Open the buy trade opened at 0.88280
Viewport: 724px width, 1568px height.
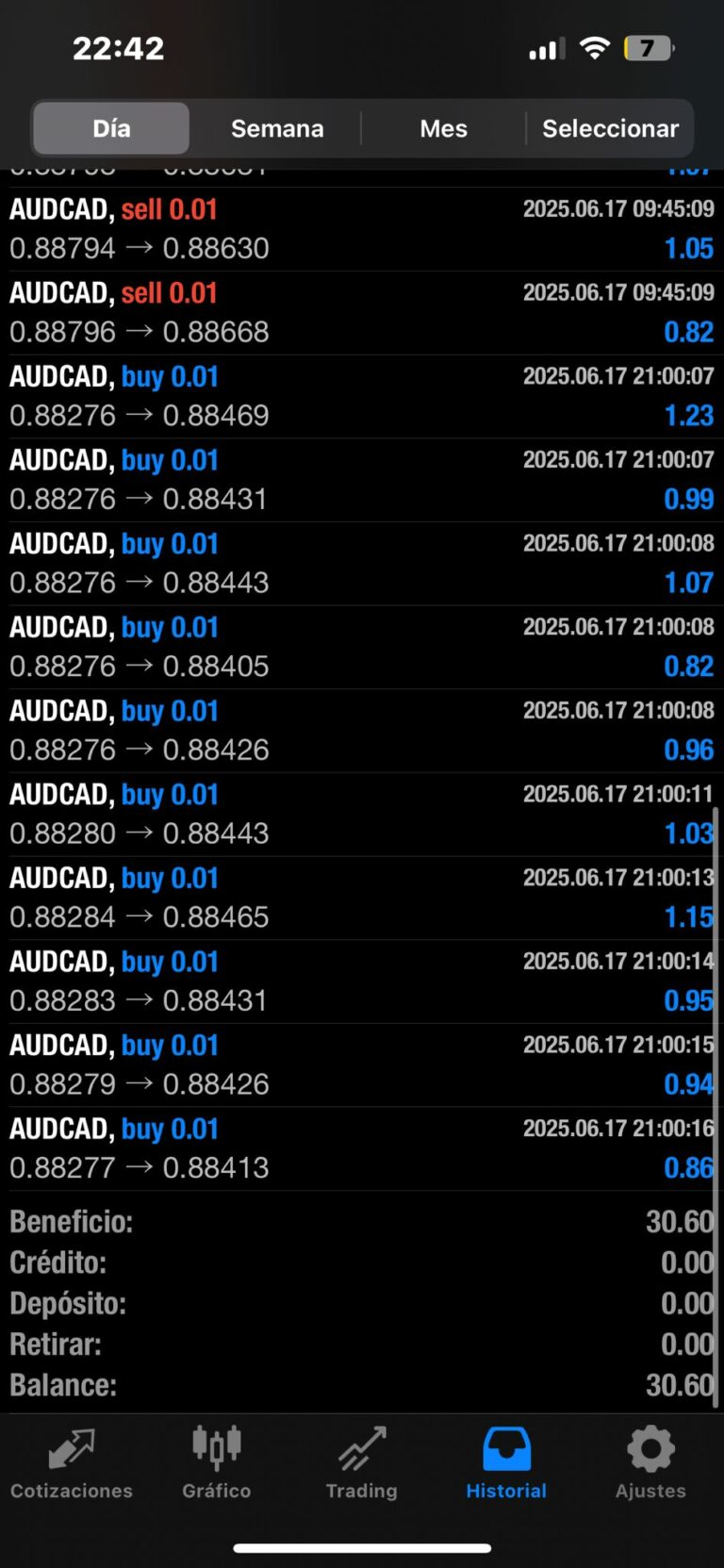click(x=362, y=814)
